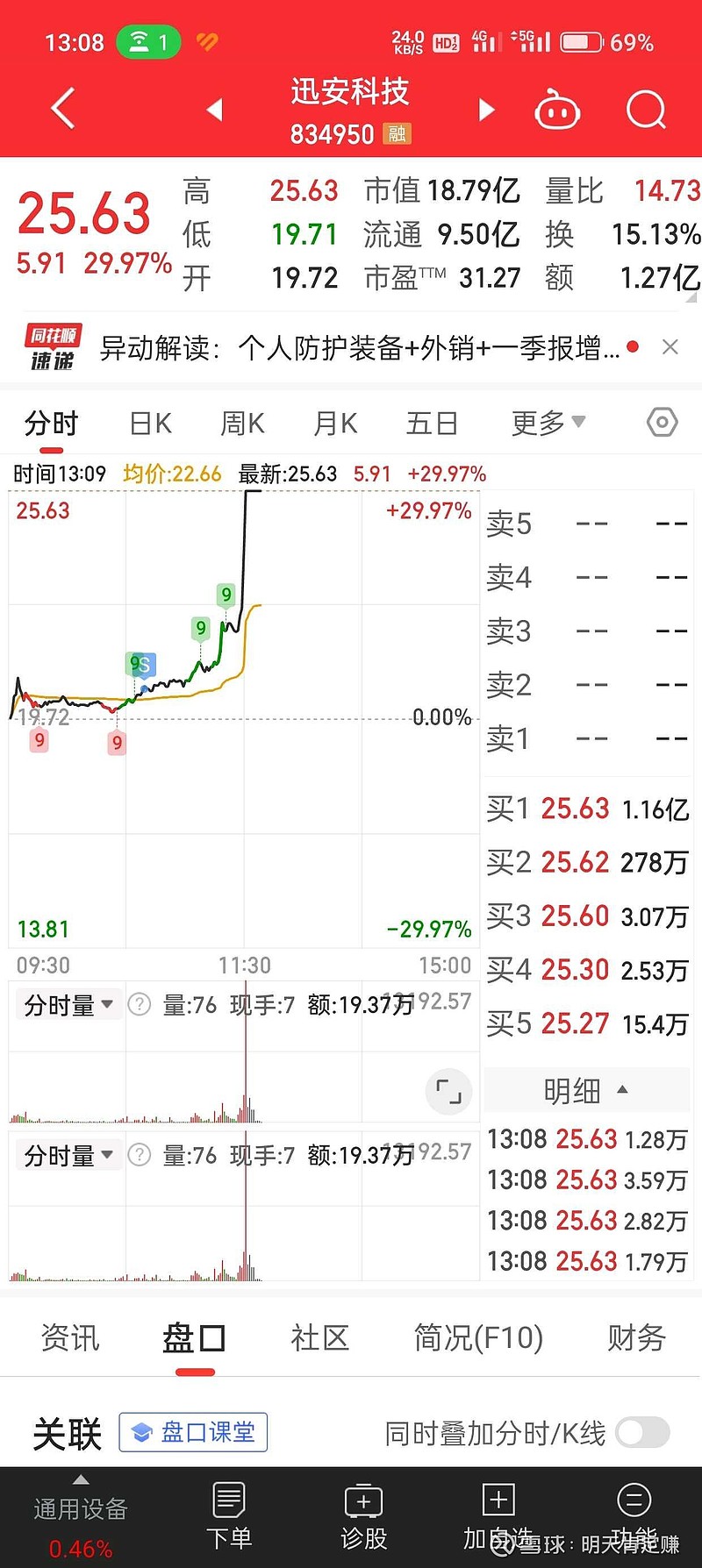Switch to the next stock

pyautogui.click(x=486, y=110)
